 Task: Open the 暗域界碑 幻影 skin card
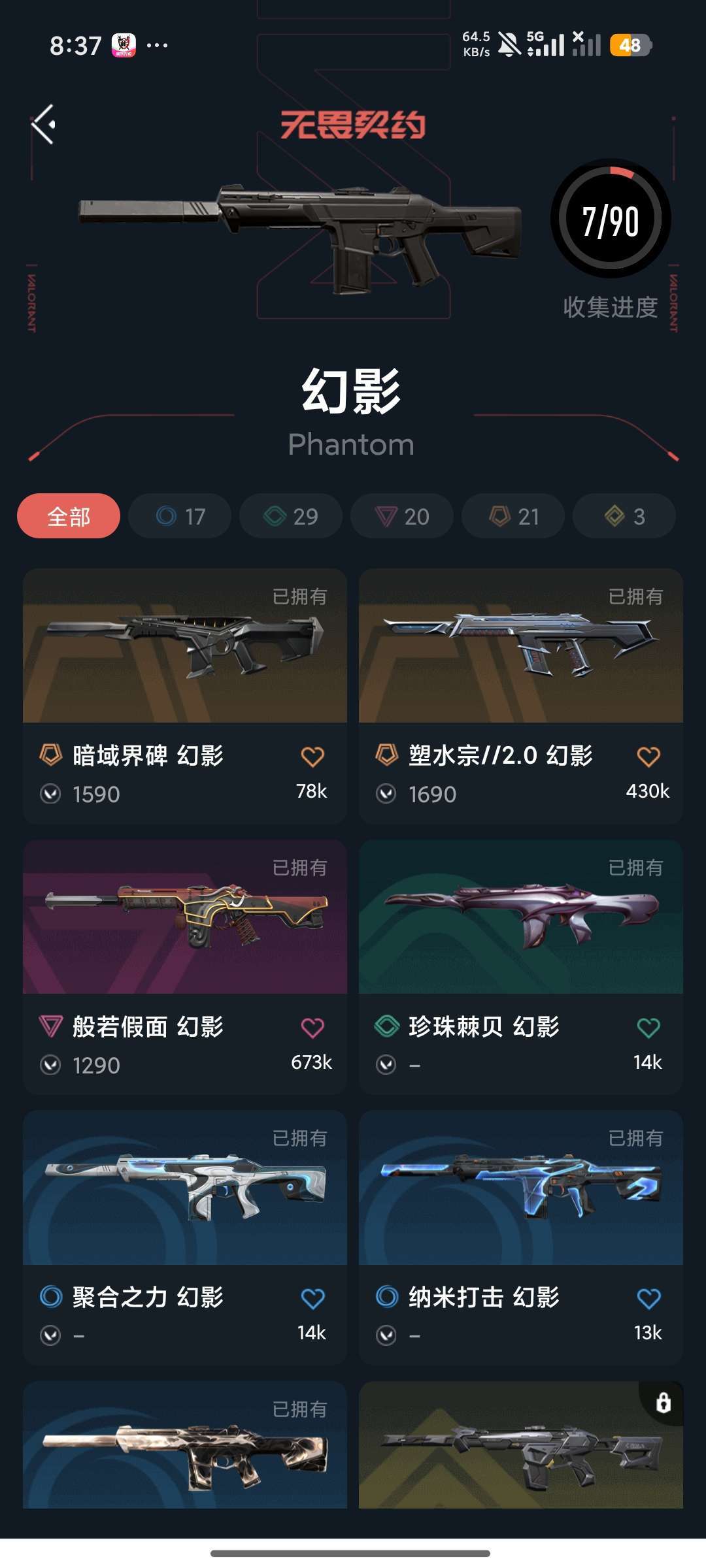click(x=185, y=696)
